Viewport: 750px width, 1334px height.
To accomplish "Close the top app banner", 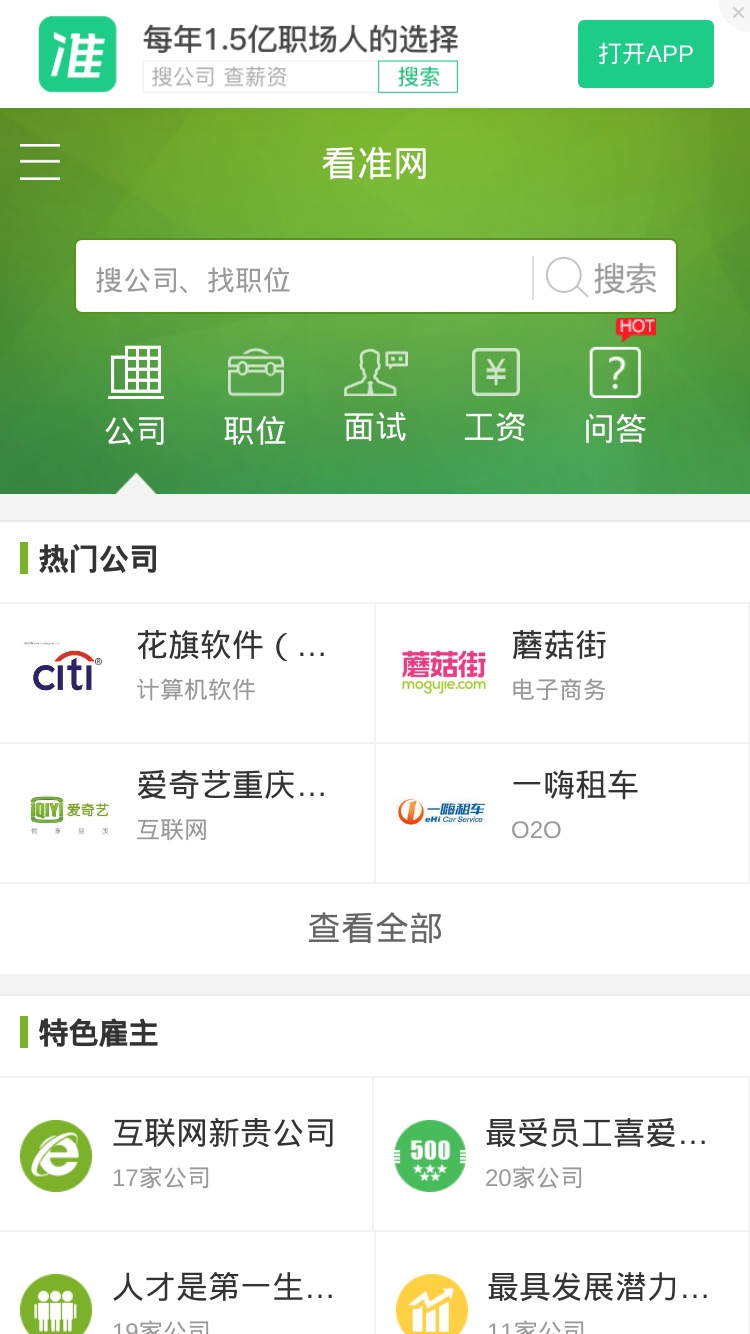I will click(x=738, y=12).
